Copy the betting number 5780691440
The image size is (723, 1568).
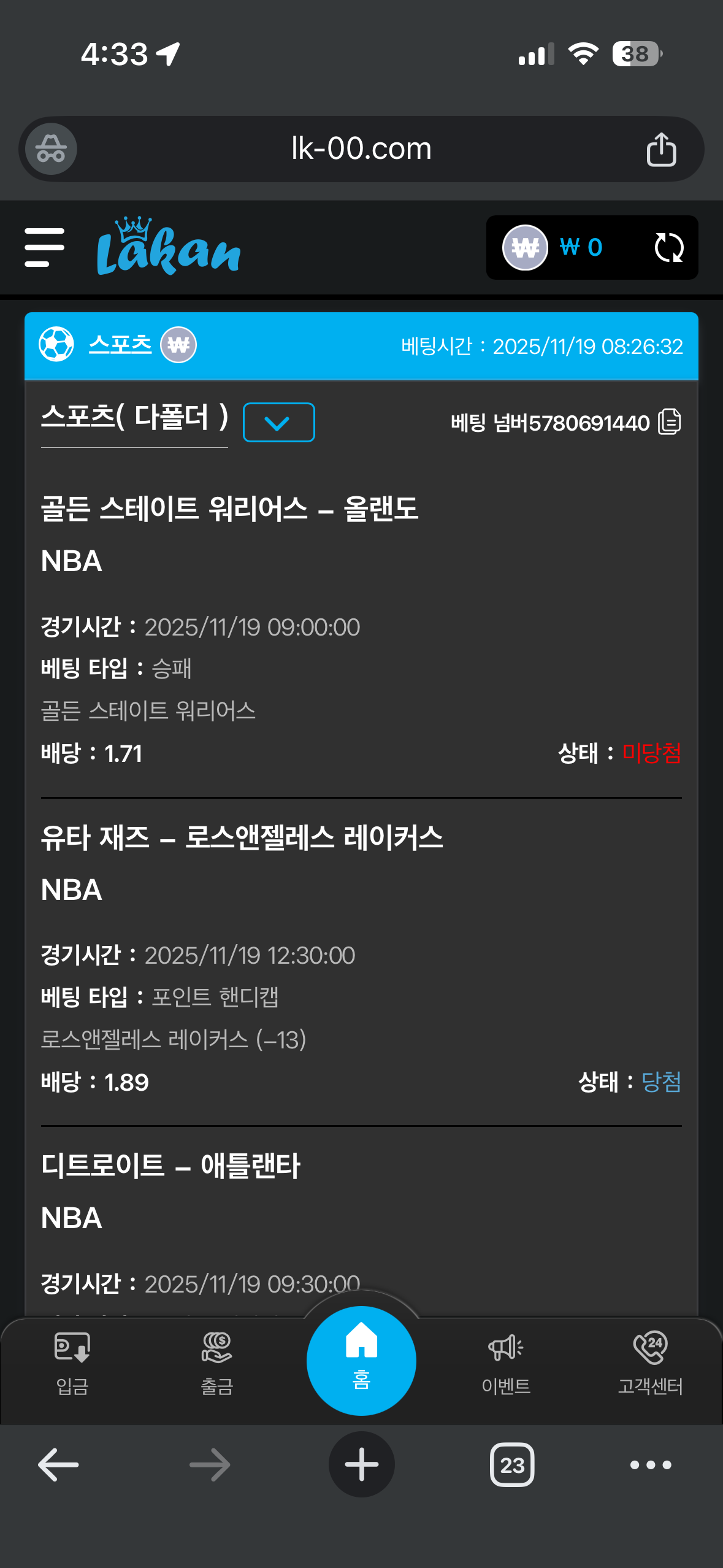tap(670, 422)
